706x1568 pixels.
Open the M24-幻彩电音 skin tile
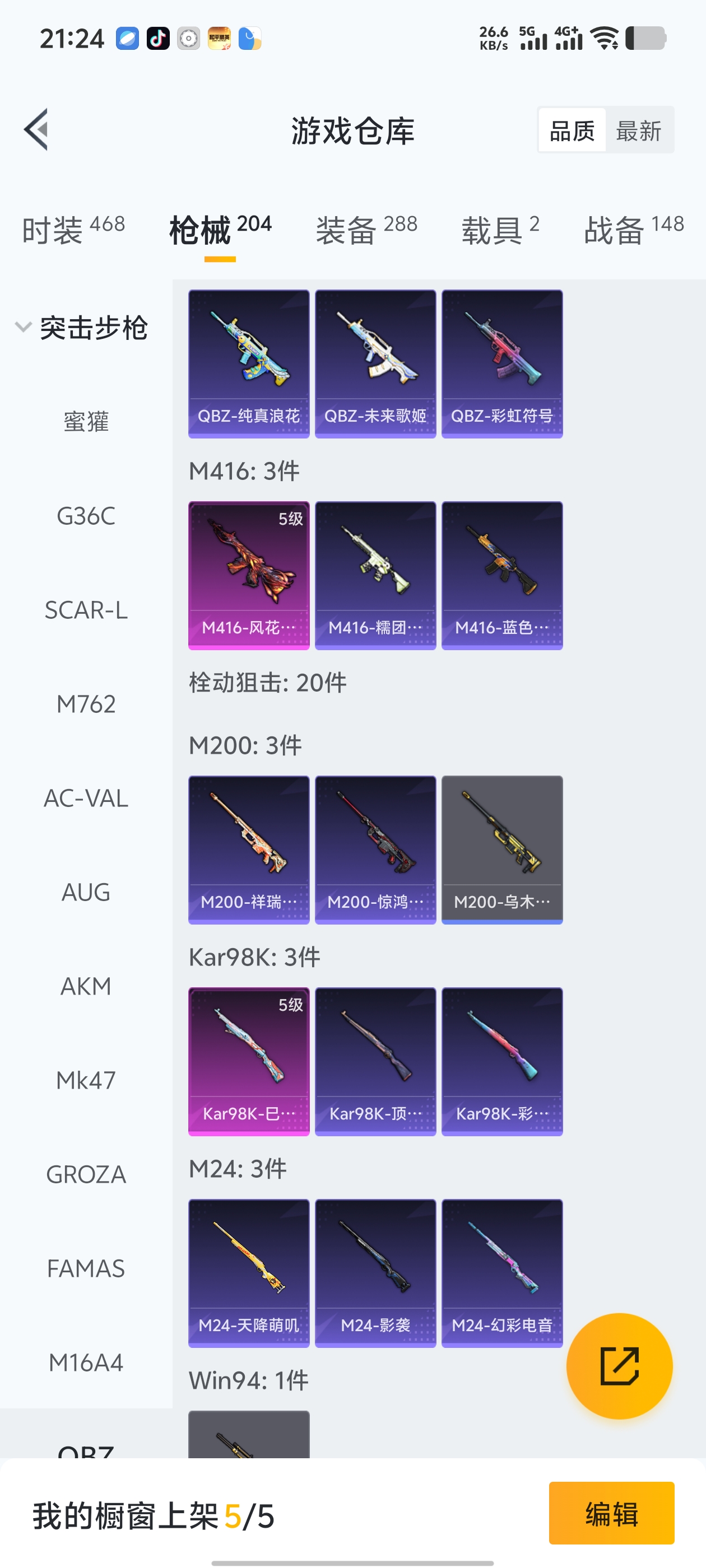pyautogui.click(x=502, y=1273)
